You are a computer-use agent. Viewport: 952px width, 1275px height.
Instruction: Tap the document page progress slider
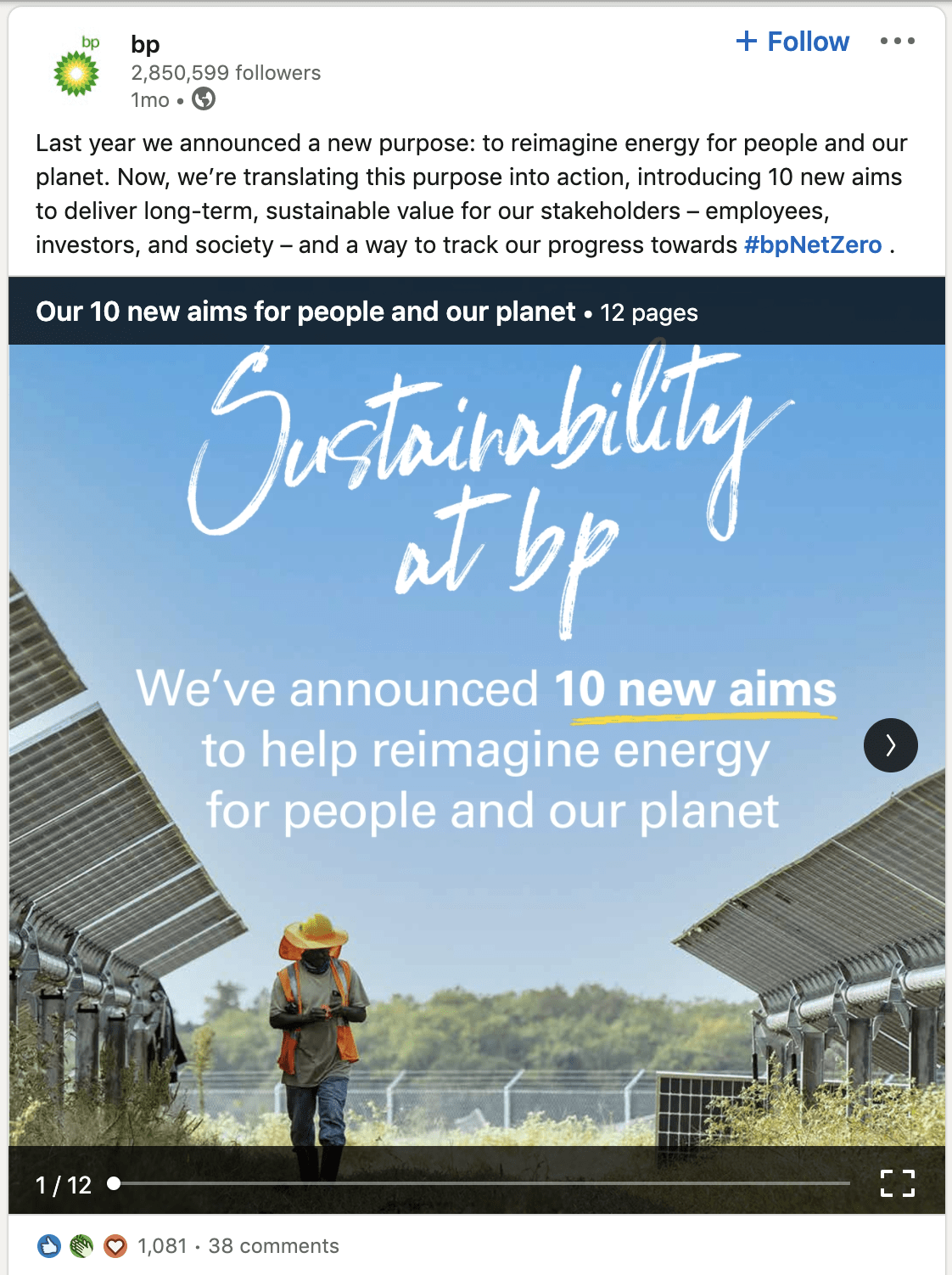(481, 1183)
